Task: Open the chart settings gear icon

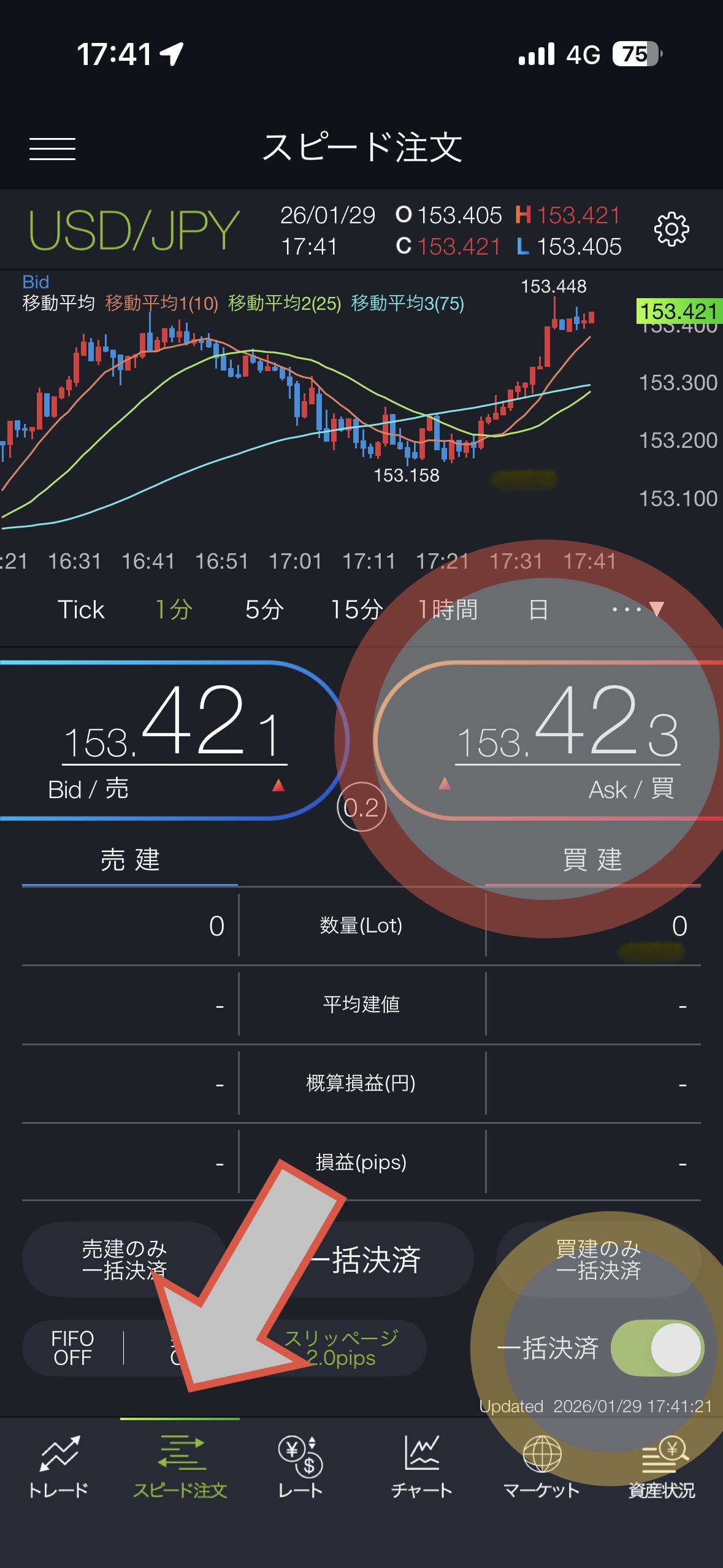Action: (670, 230)
